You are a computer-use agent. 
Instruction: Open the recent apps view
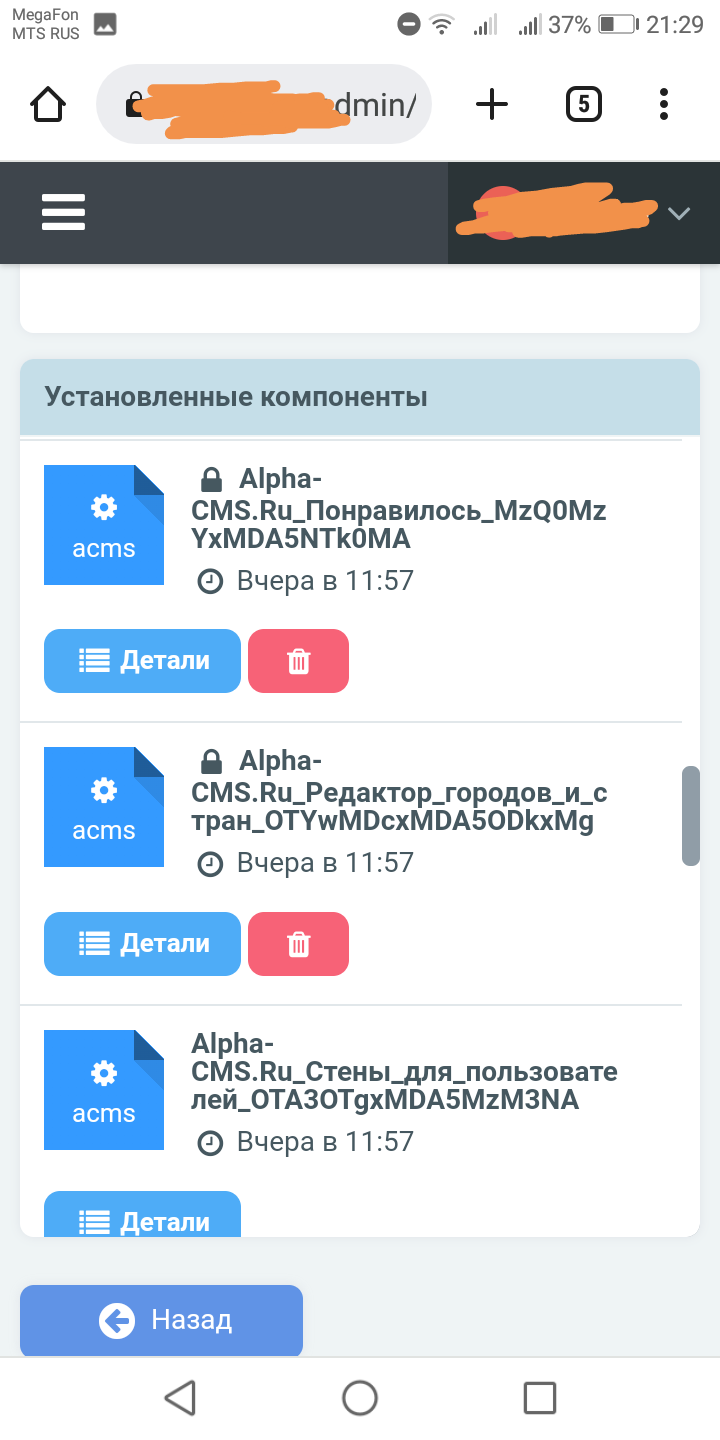(x=540, y=1397)
